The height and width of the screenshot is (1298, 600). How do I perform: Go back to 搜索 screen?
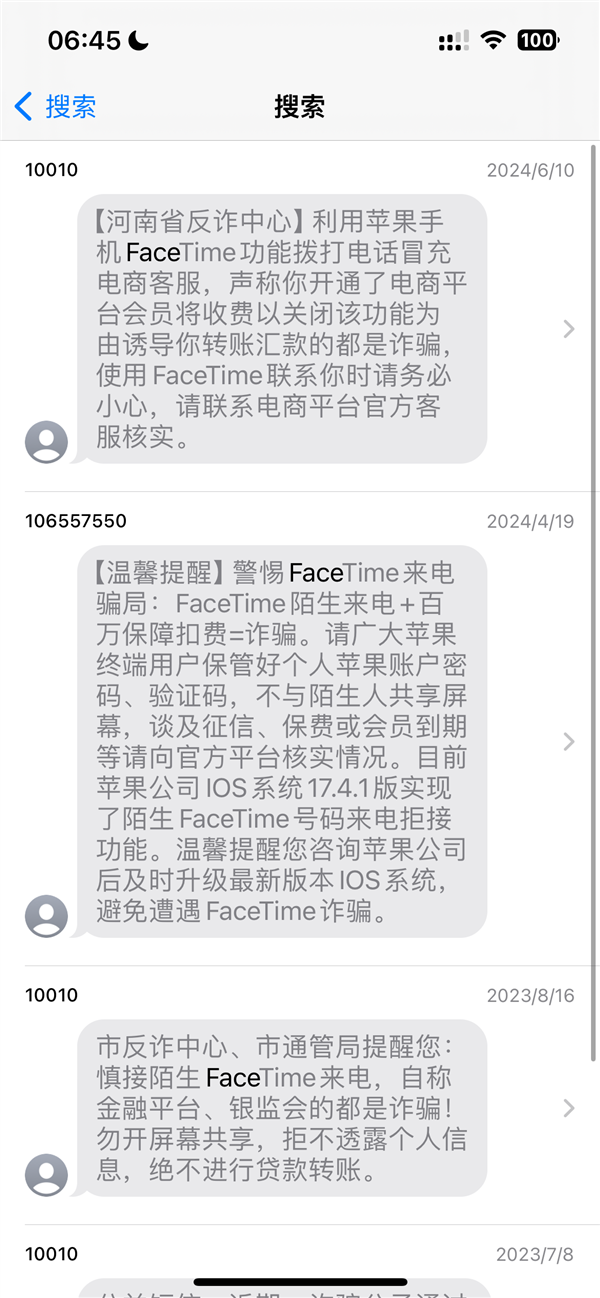pyautogui.click(x=56, y=106)
